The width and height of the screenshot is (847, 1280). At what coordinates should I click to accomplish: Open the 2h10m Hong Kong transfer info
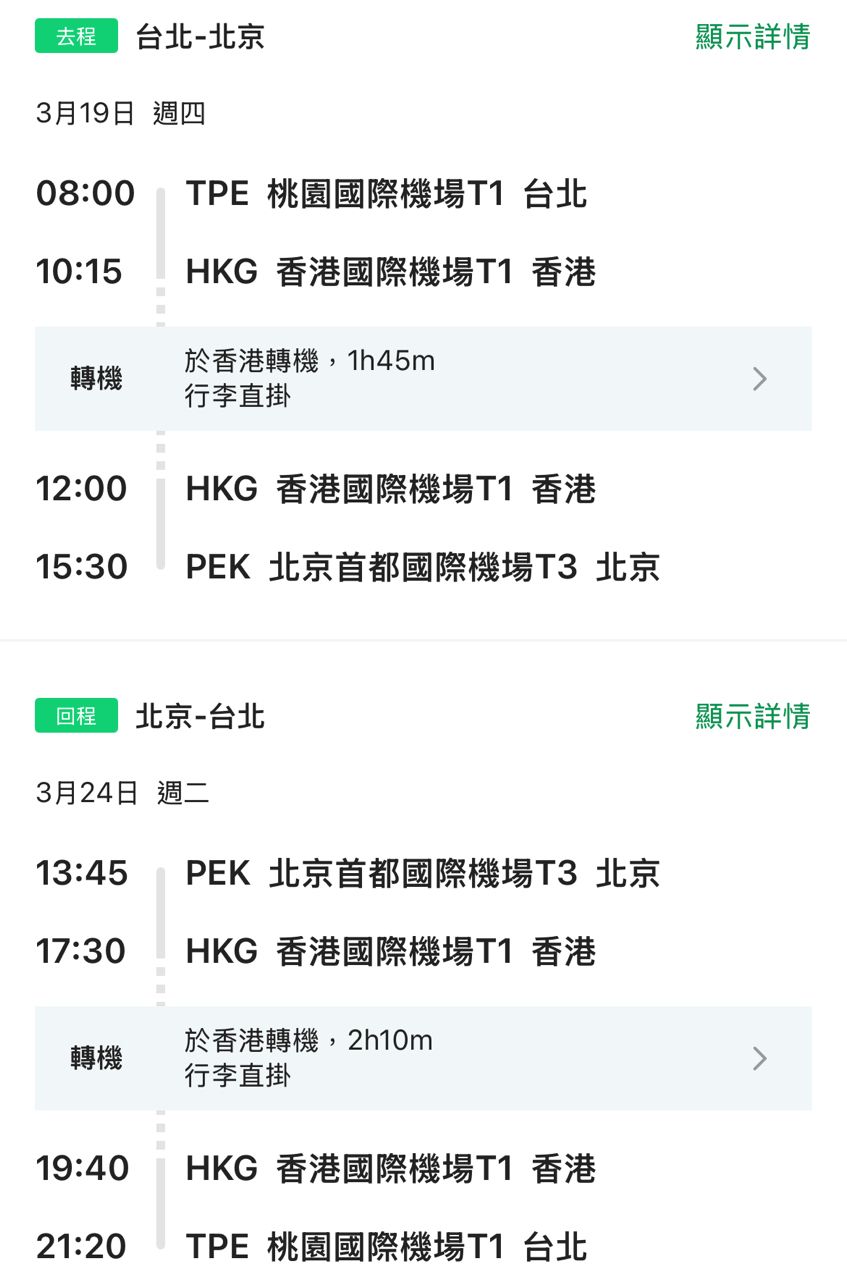click(x=423, y=1058)
